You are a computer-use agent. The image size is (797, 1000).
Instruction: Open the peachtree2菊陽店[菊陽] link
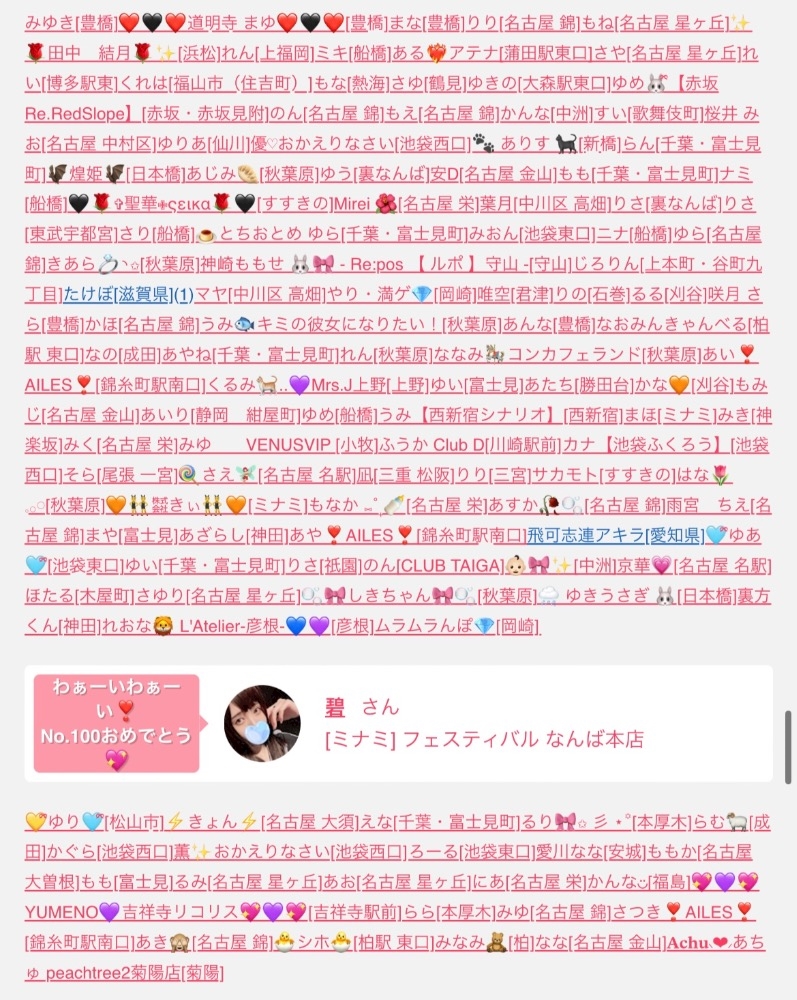click(x=135, y=972)
